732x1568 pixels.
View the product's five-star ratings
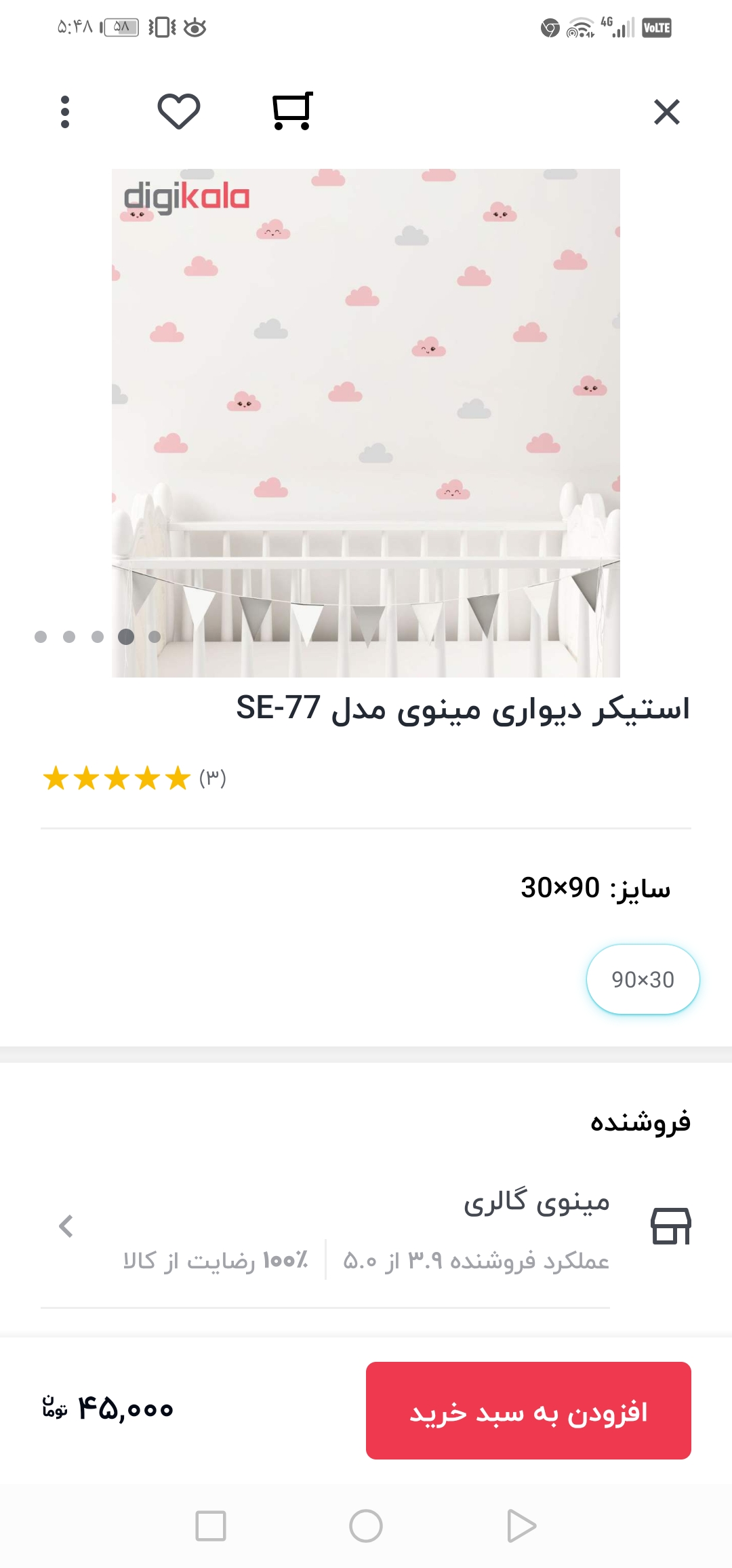(134, 778)
